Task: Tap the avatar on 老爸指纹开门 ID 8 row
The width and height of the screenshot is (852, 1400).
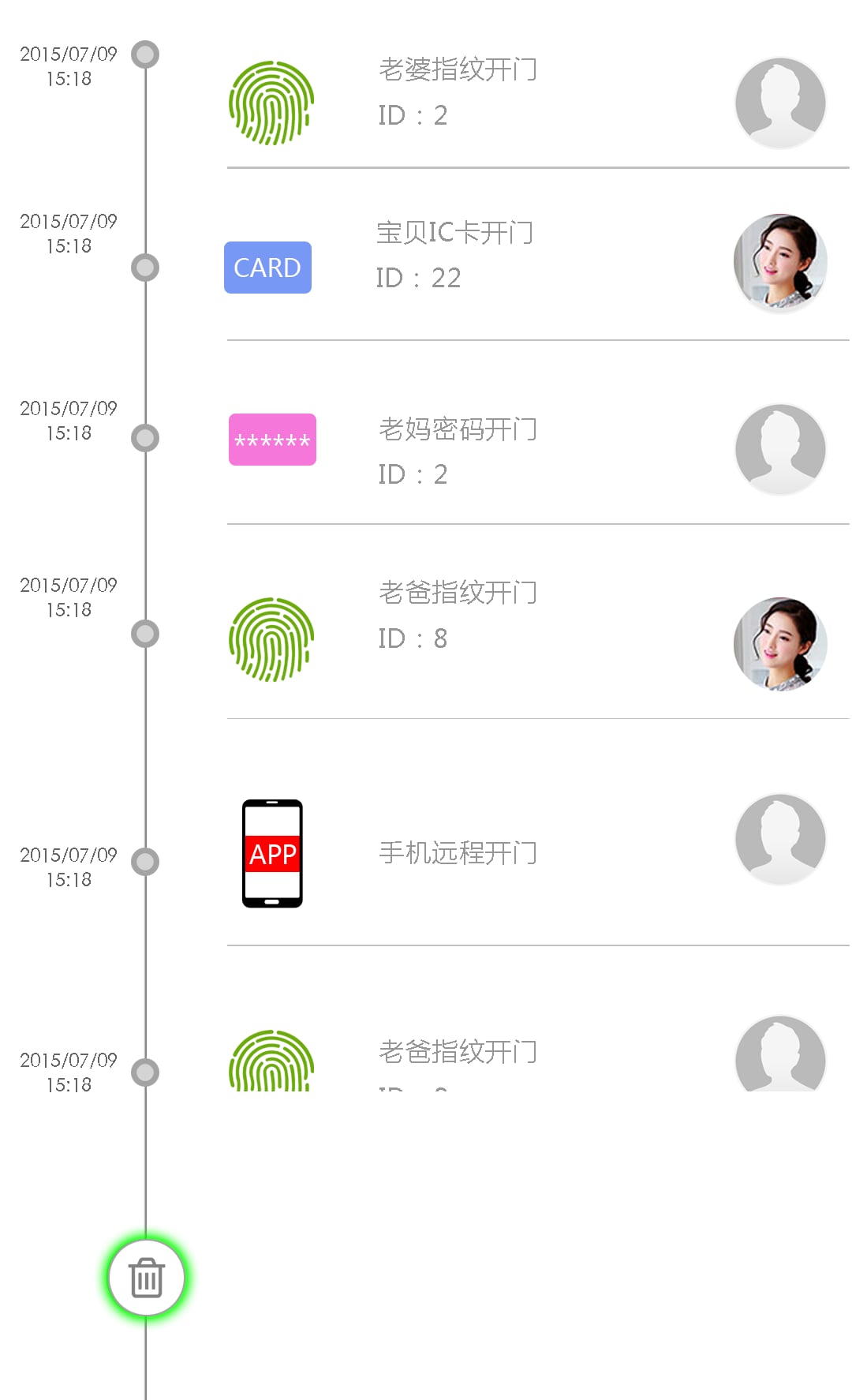Action: pyautogui.click(x=780, y=644)
